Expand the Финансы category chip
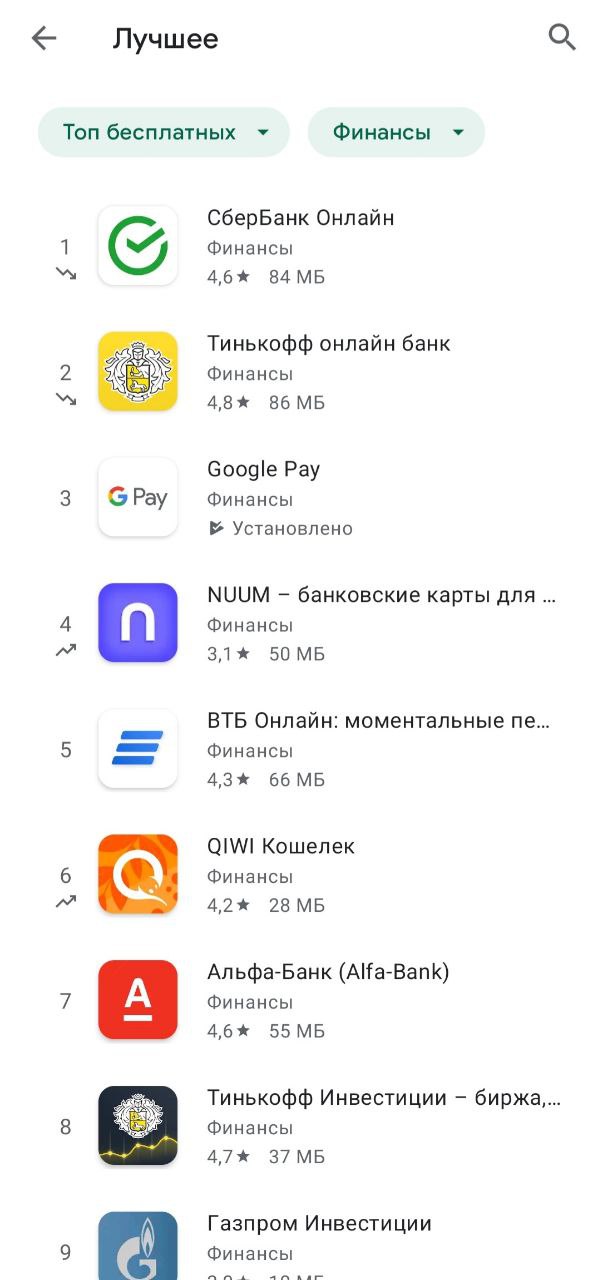Image resolution: width=601 pixels, height=1280 pixels. coord(396,132)
